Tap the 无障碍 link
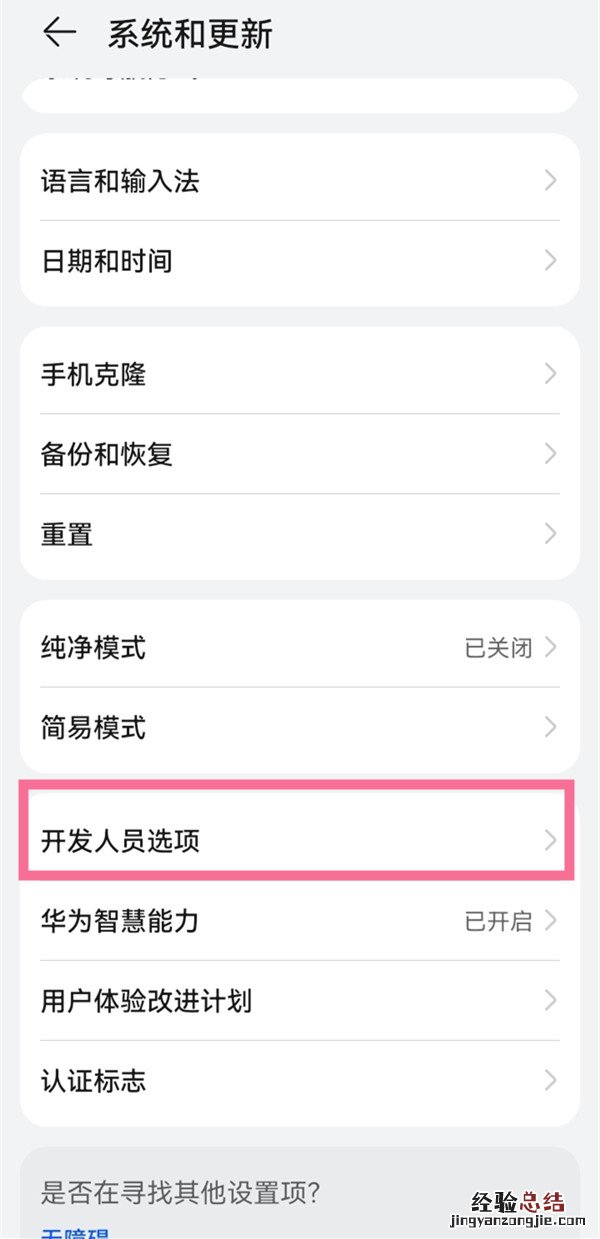 (x=74, y=1233)
